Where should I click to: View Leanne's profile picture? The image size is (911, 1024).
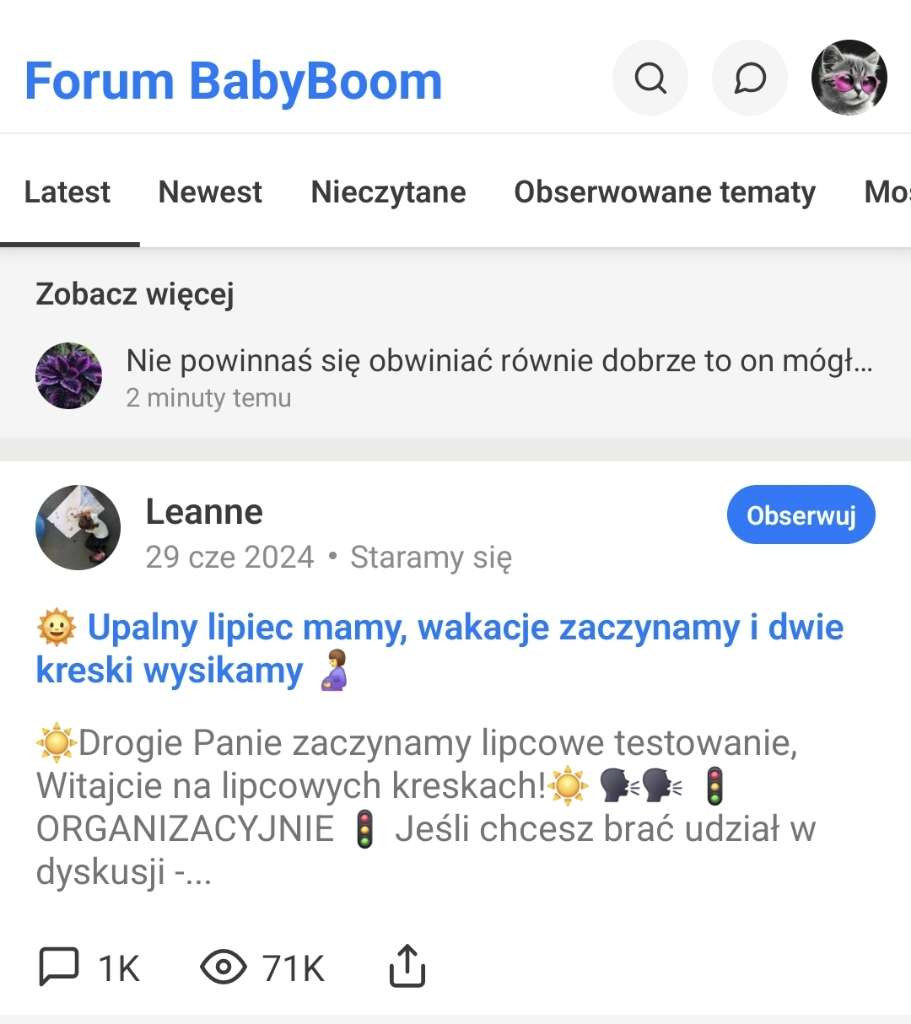pos(78,527)
